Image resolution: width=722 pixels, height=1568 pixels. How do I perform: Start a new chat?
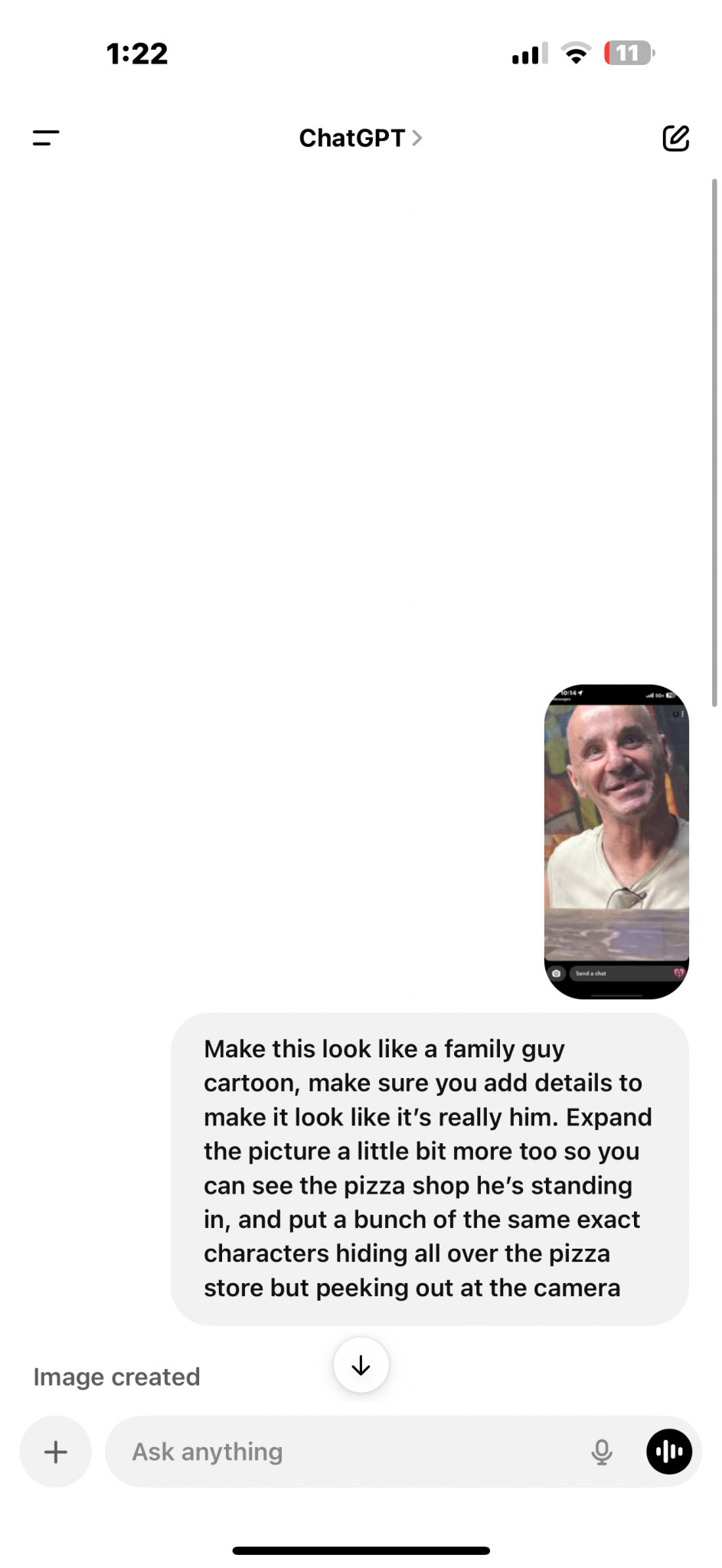(x=675, y=138)
